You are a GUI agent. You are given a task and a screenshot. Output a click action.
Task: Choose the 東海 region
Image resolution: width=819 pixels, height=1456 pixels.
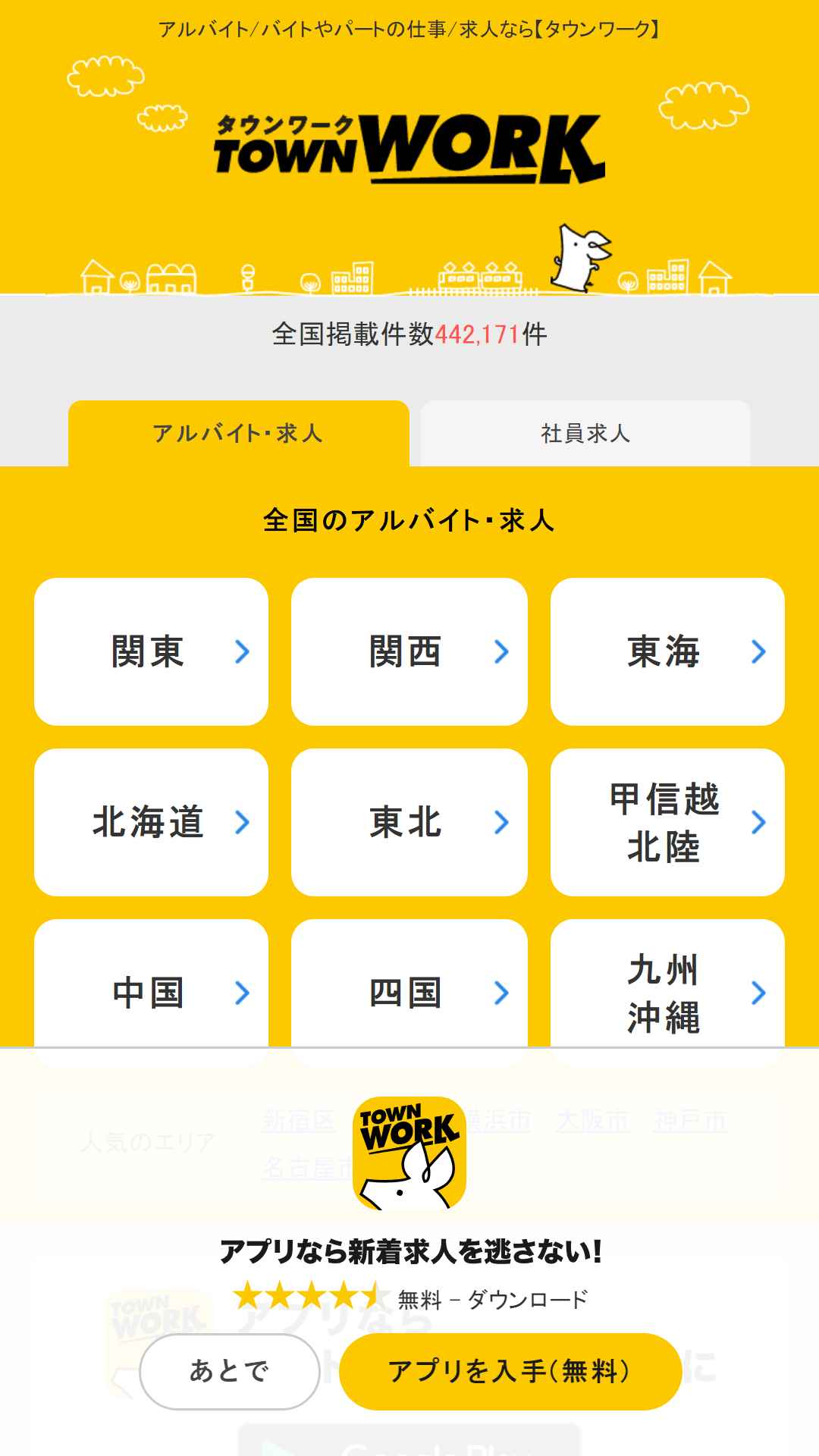pyautogui.click(x=667, y=651)
